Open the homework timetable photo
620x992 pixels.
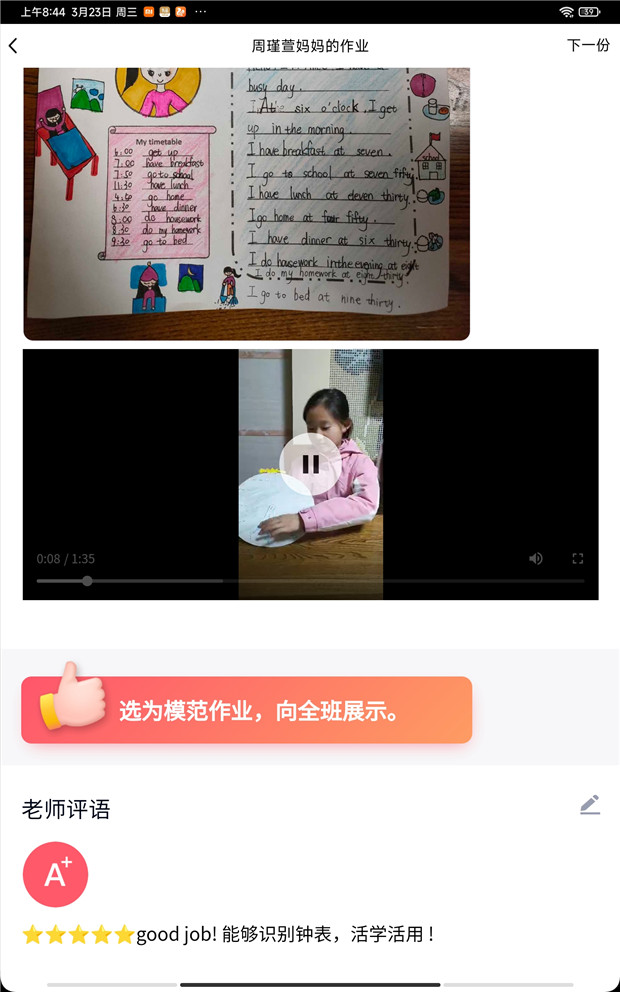pyautogui.click(x=246, y=203)
